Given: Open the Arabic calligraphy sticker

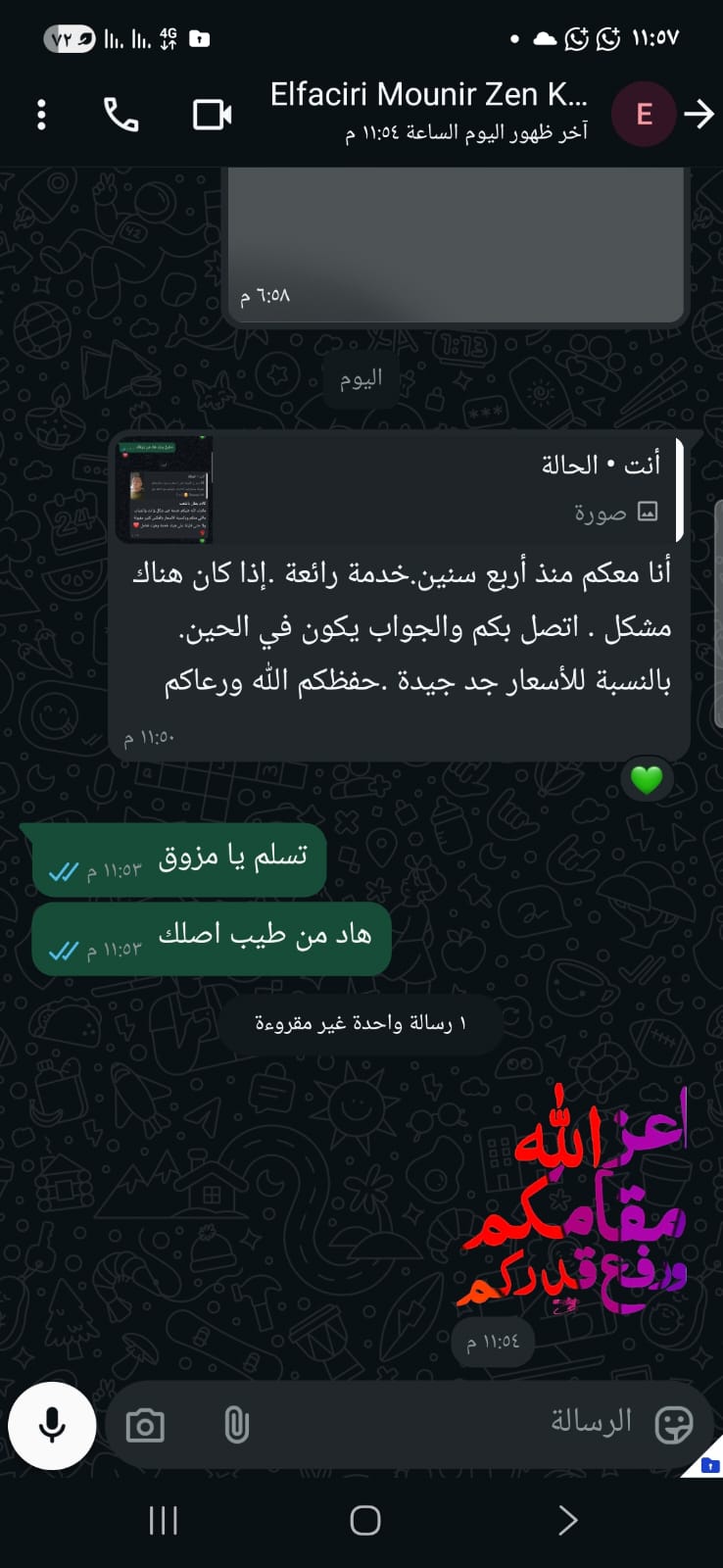Looking at the screenshot, I should tap(573, 1198).
